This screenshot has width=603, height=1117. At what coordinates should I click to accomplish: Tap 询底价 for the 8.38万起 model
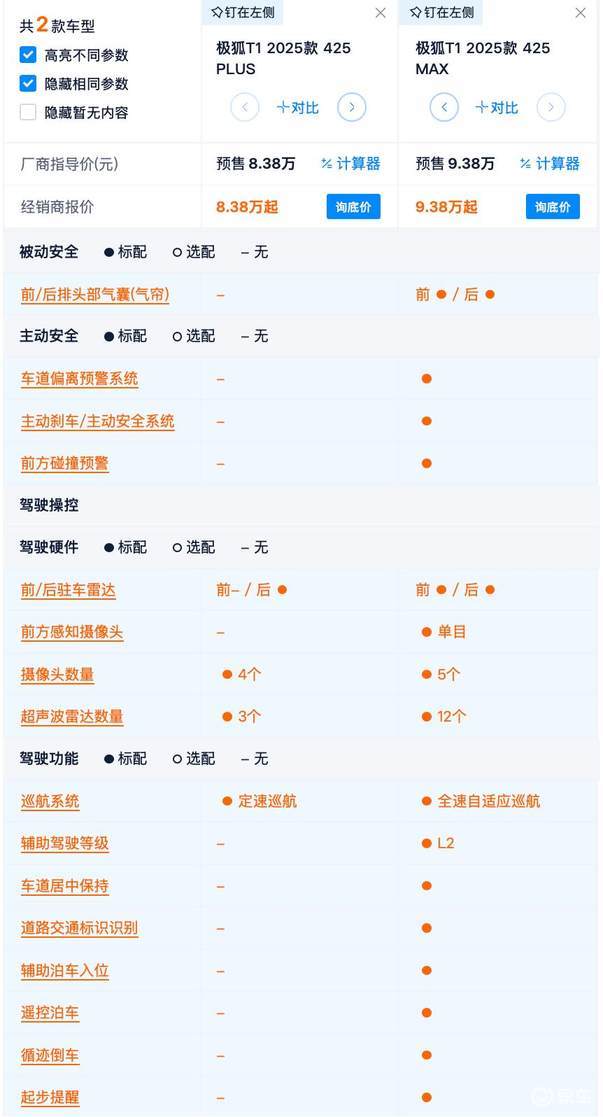354,207
